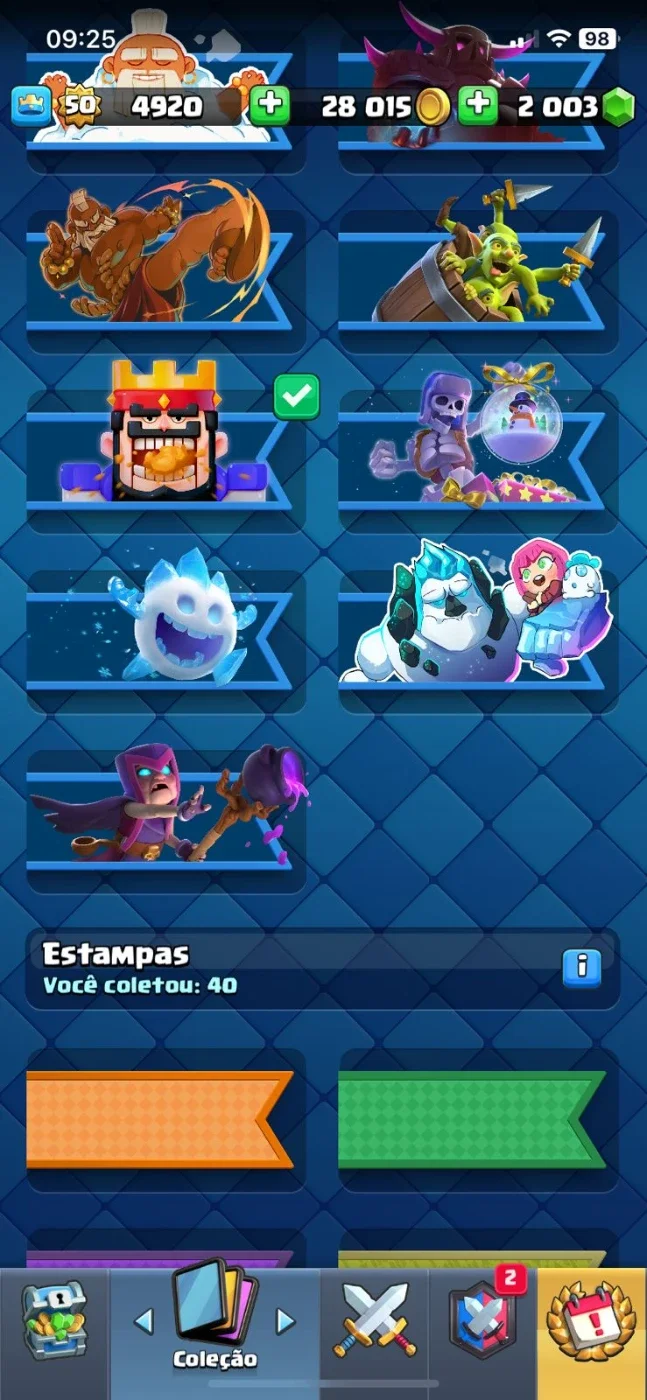647x1400 pixels.
Task: Choose the green stamp pattern
Action: point(478,1120)
